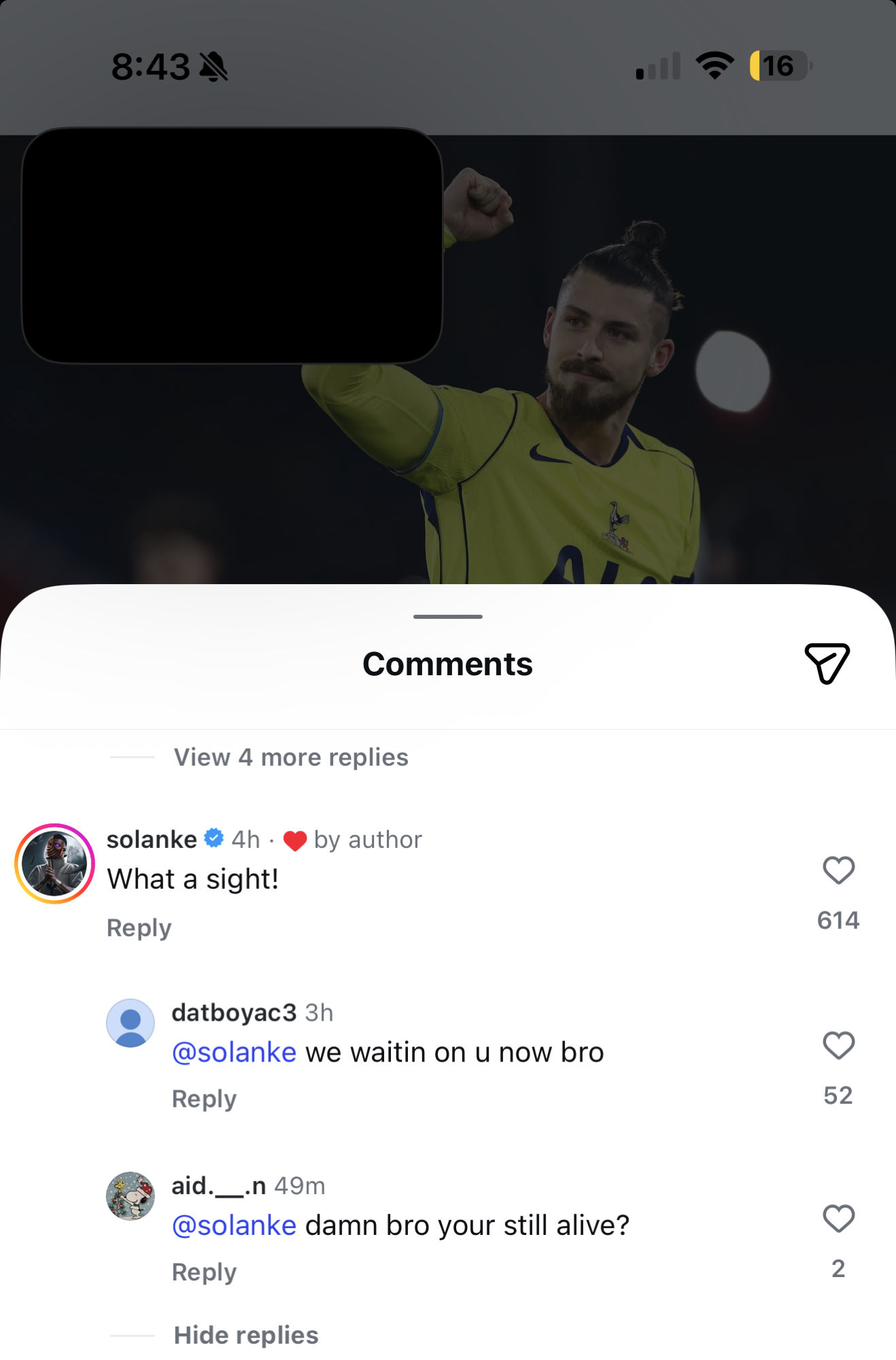Reply to aid.__.n's comment
896x1360 pixels.
(x=204, y=1272)
